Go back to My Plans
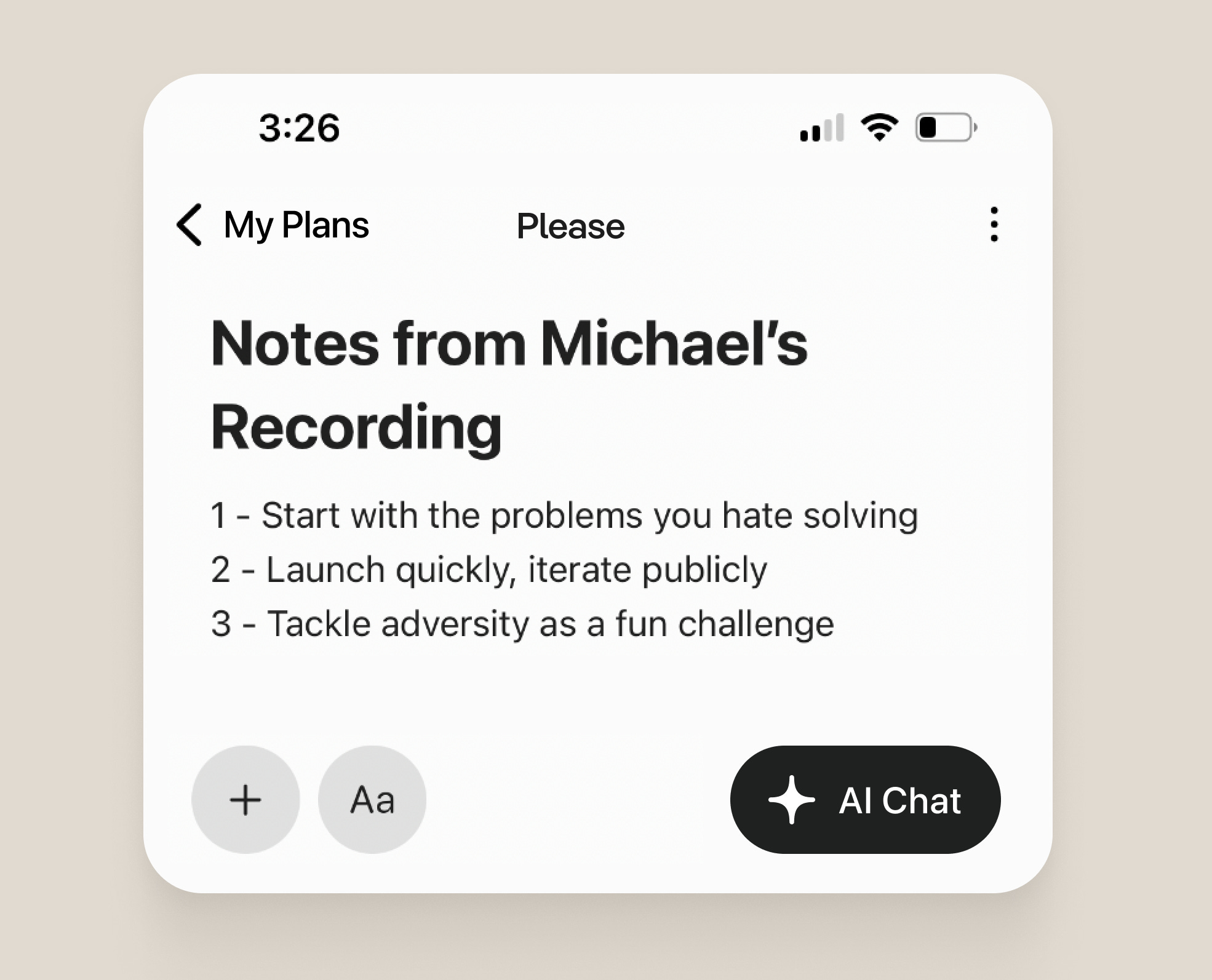Image resolution: width=1212 pixels, height=980 pixels. (272, 225)
